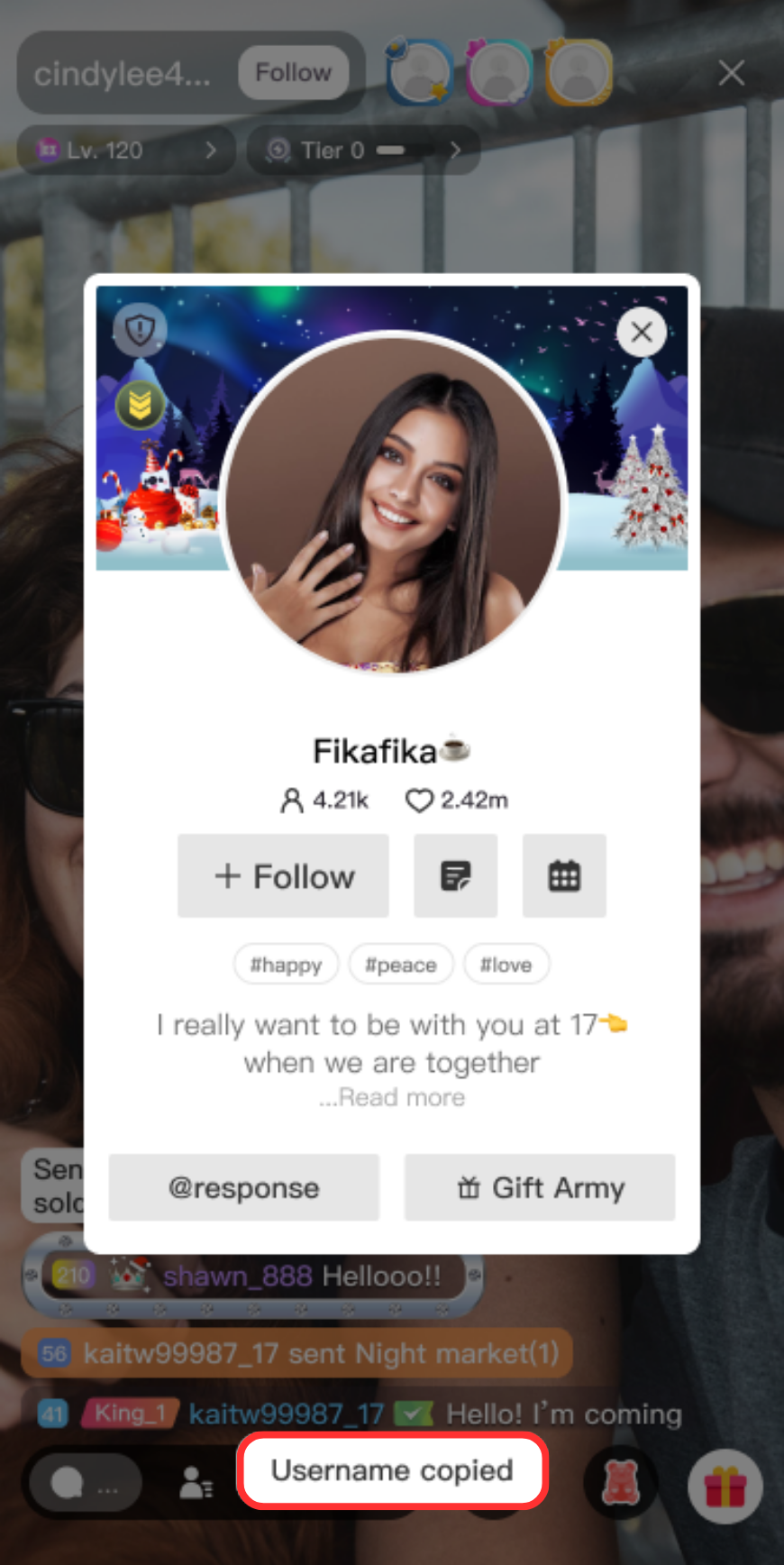Screen dimensions: 784x1565
Task: Open the viewers list icon
Action: pos(196,1483)
